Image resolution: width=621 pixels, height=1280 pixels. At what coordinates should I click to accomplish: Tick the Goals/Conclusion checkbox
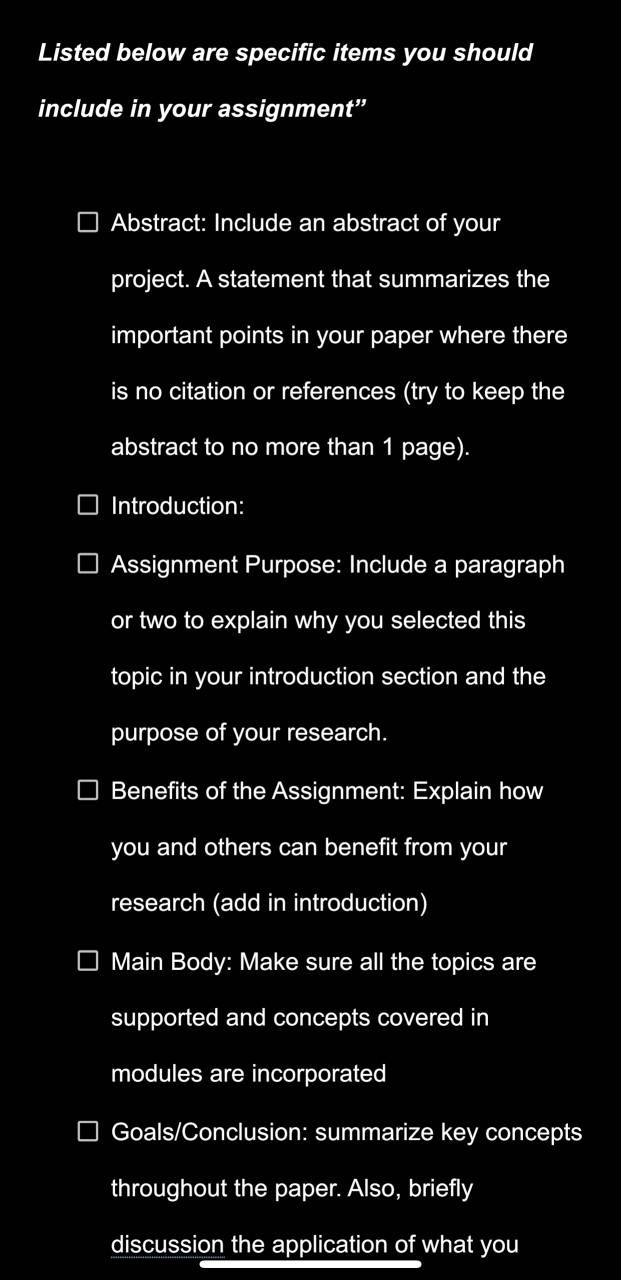[88, 1132]
